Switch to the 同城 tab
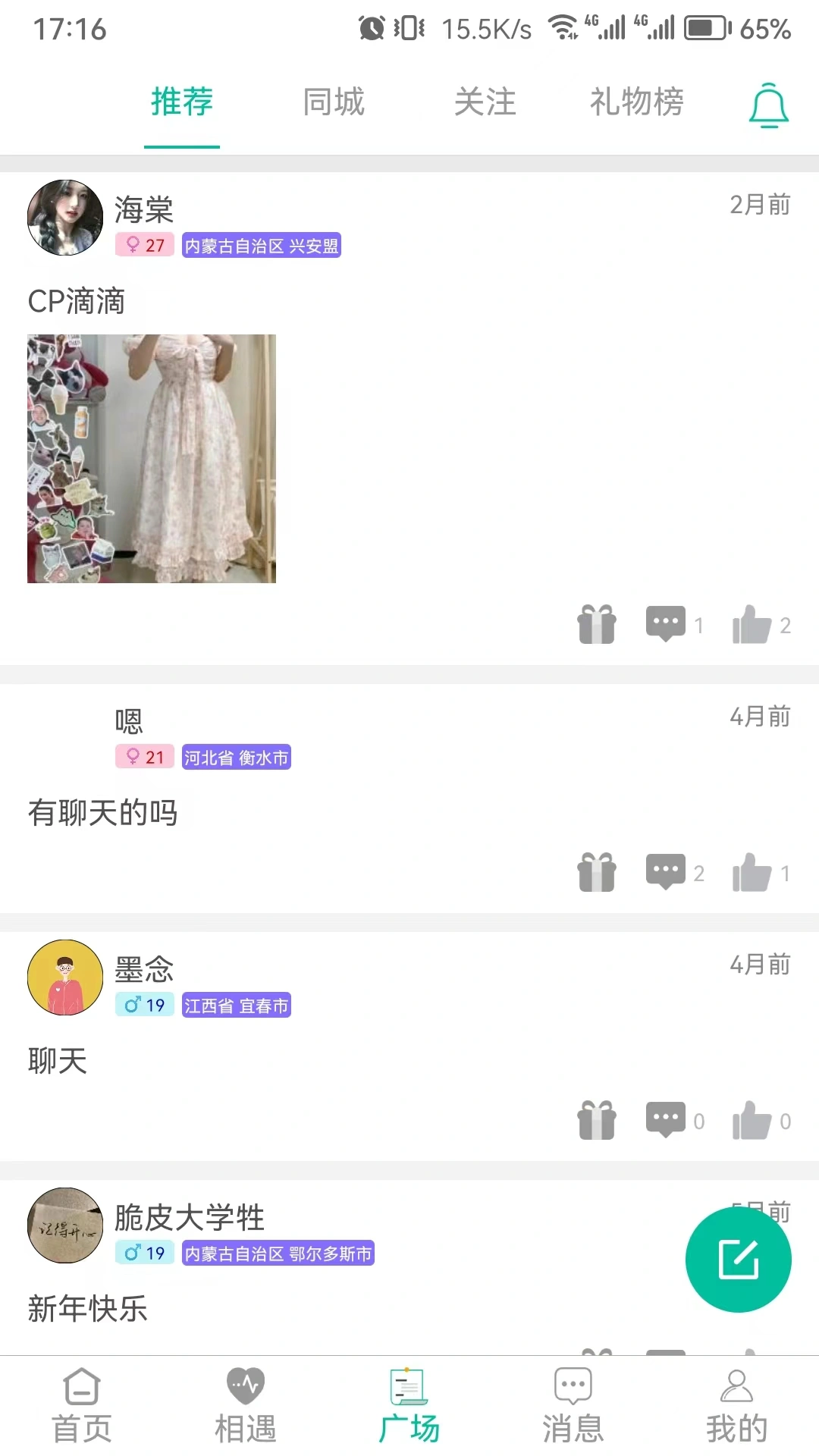Image resolution: width=819 pixels, height=1456 pixels. [x=332, y=103]
